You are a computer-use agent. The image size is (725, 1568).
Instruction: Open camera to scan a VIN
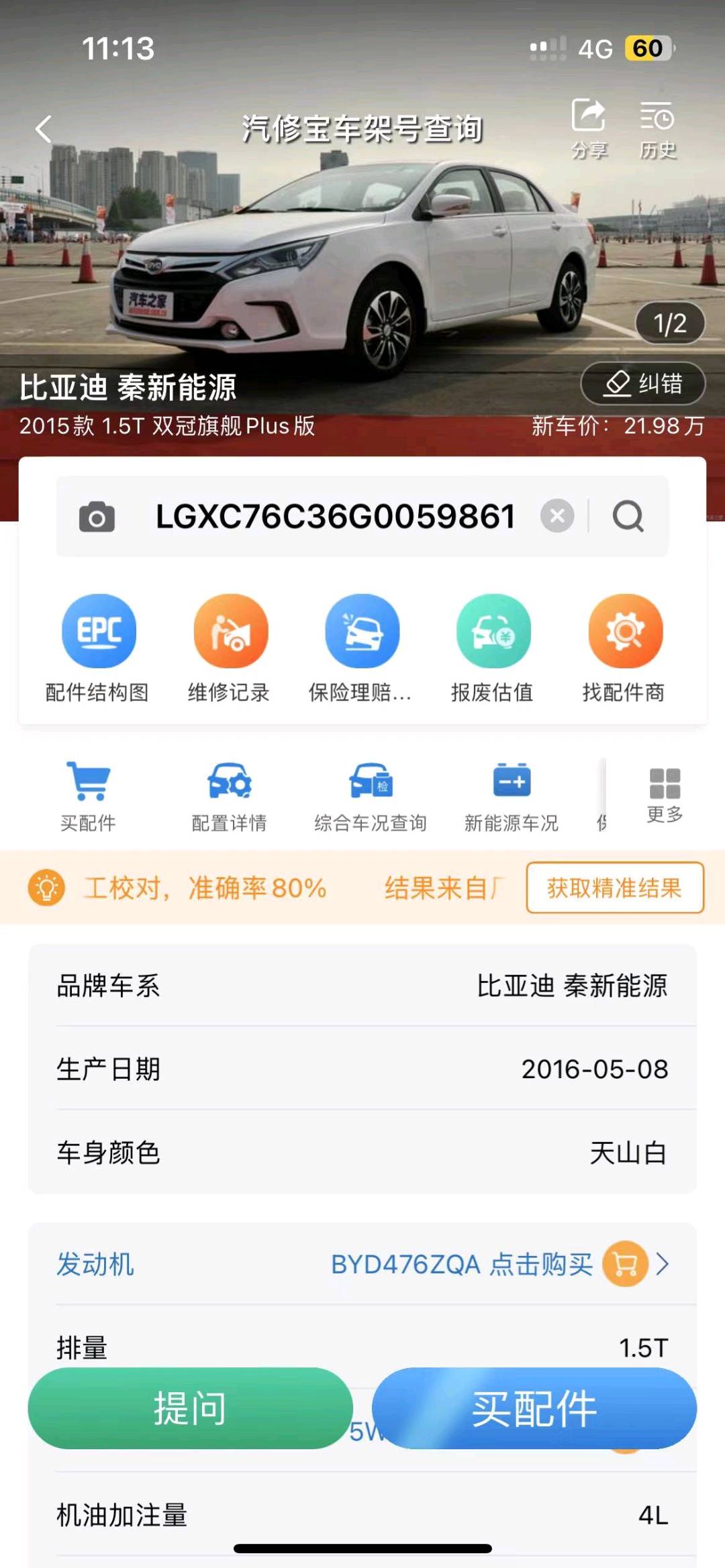coord(97,517)
